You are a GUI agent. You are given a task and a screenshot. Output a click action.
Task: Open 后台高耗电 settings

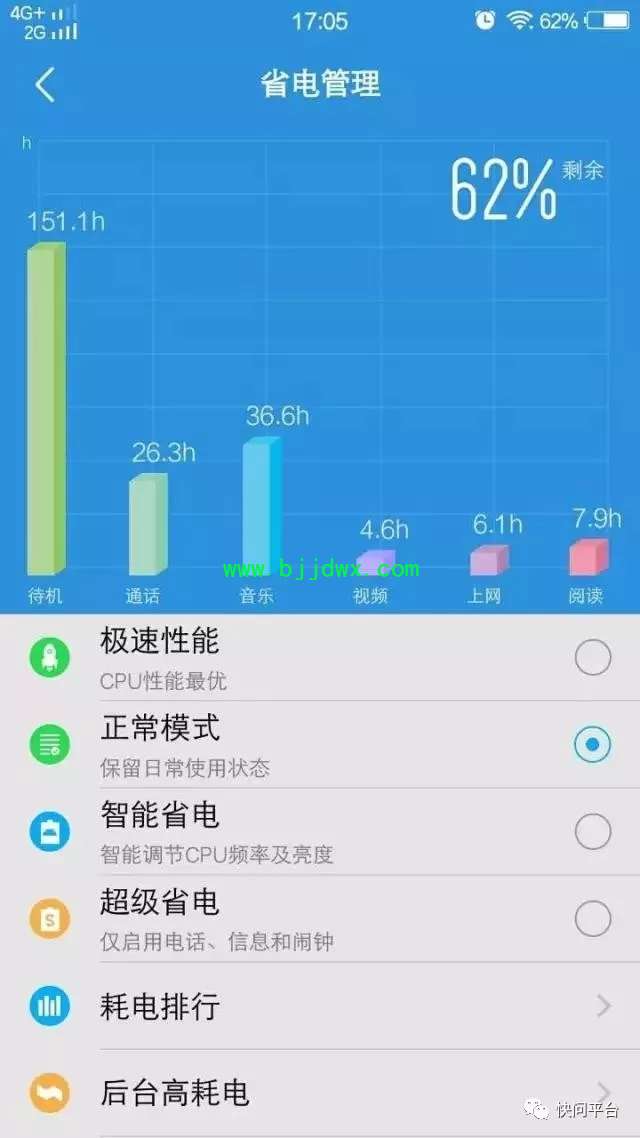[x=320, y=1092]
